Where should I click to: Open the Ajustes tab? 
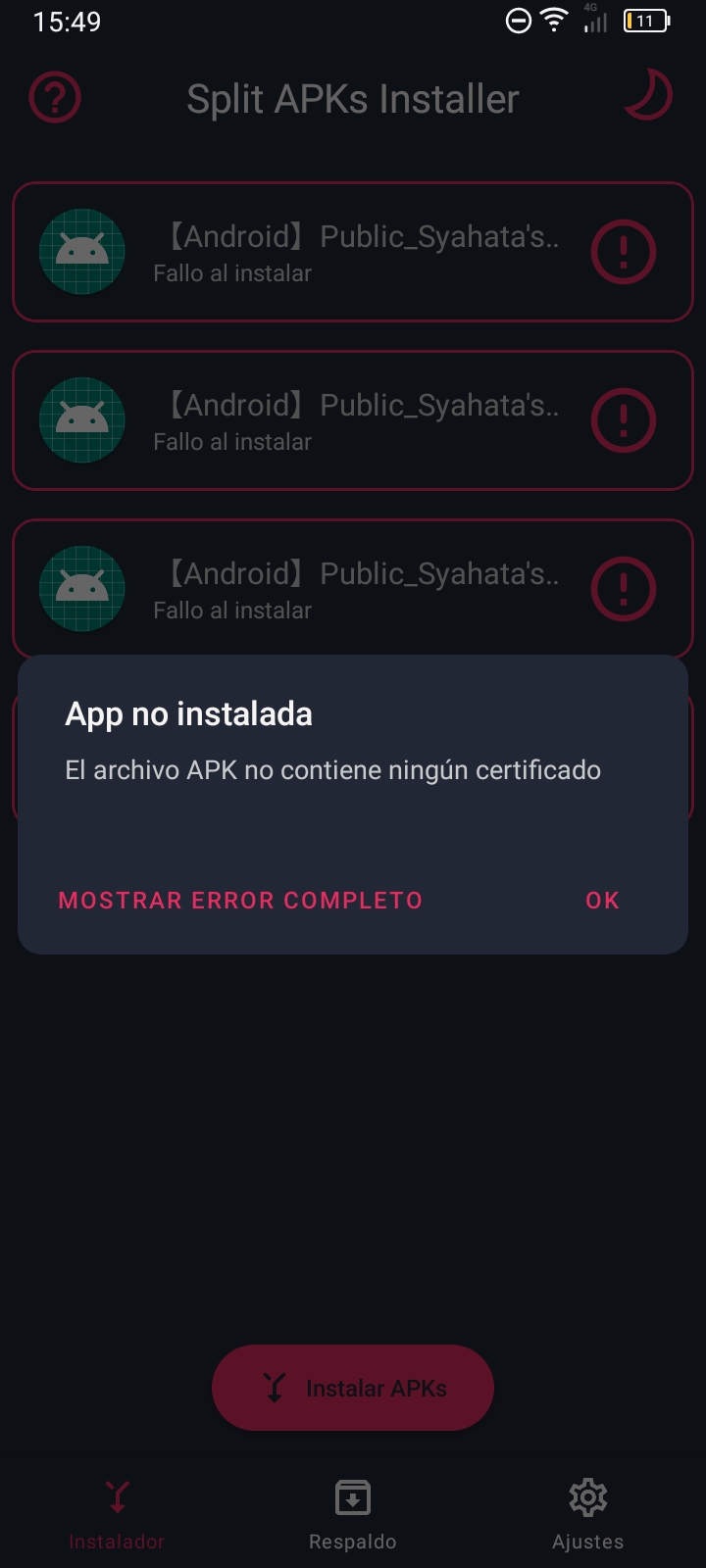point(588,1515)
